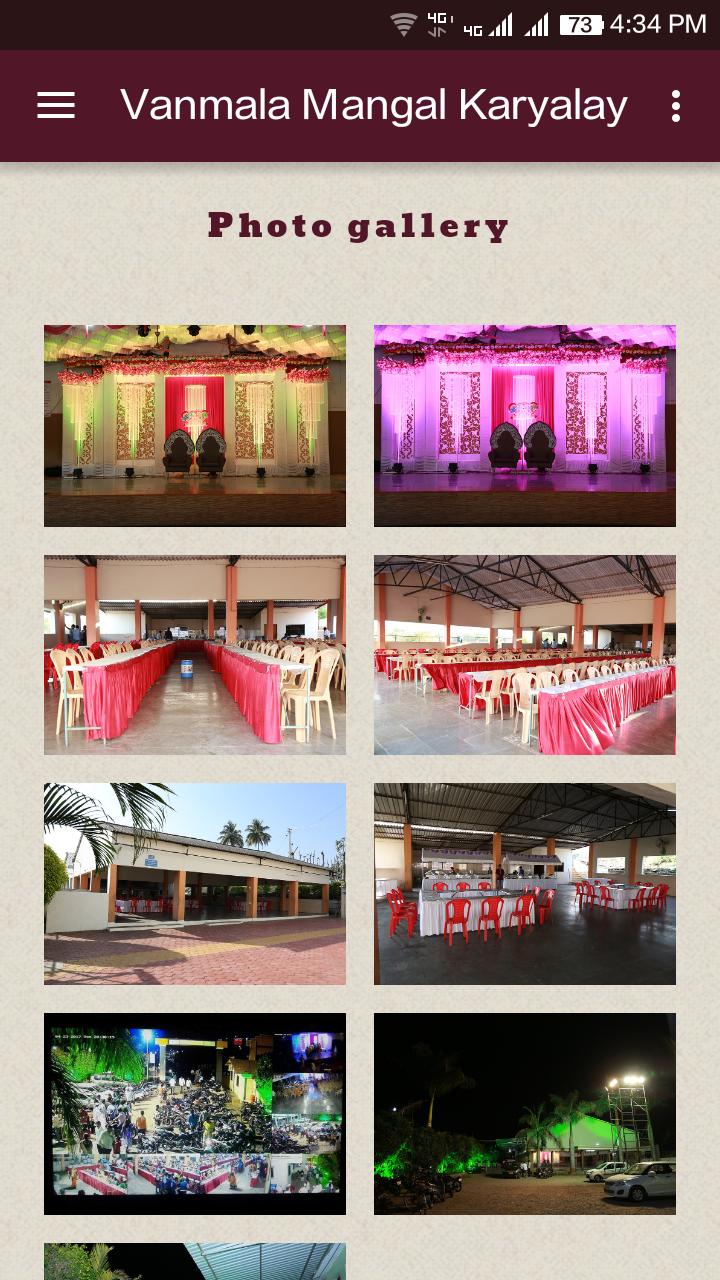The image size is (720, 1280).
Task: View dining hall photo with metal roof trusses
Action: (525, 655)
